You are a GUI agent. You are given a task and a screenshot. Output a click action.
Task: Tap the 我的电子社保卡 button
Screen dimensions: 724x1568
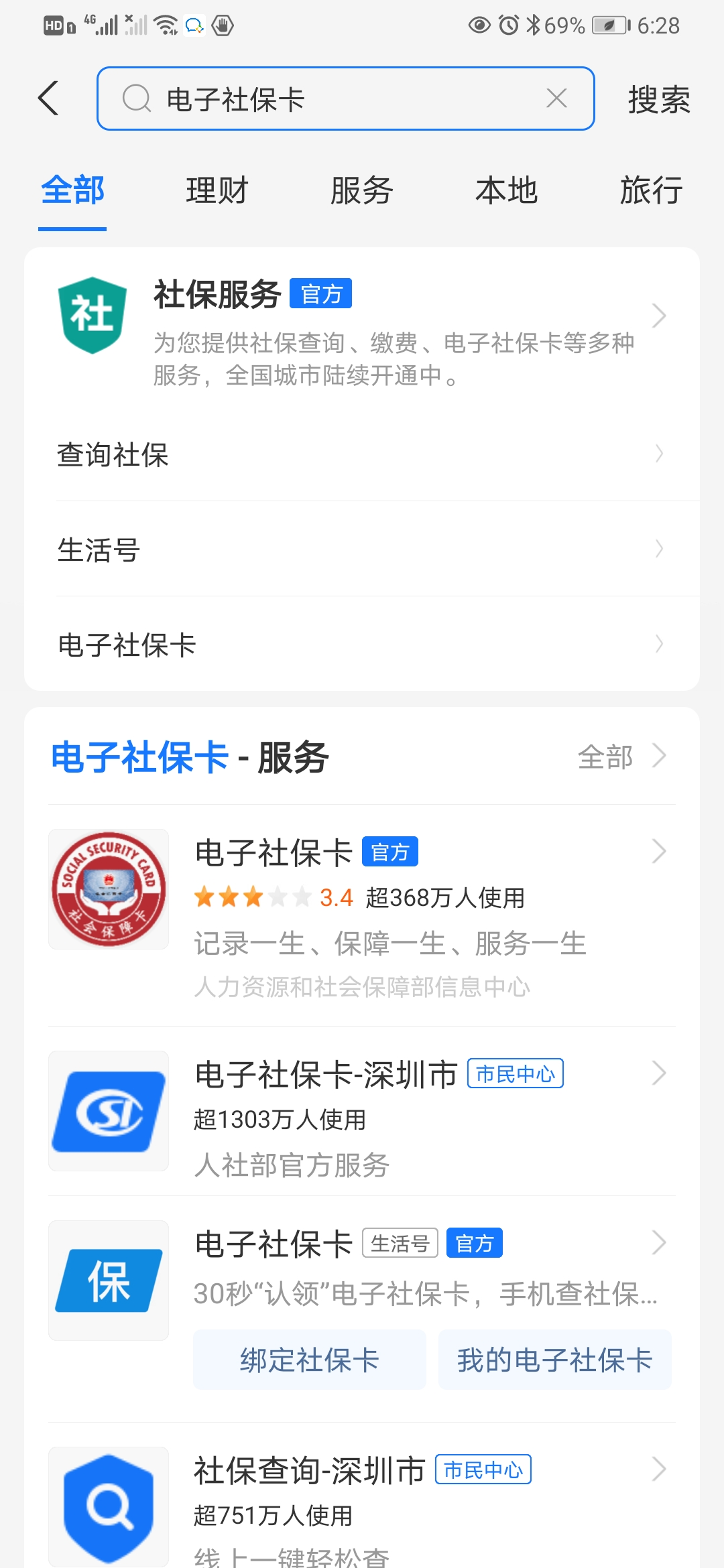pyautogui.click(x=555, y=1360)
